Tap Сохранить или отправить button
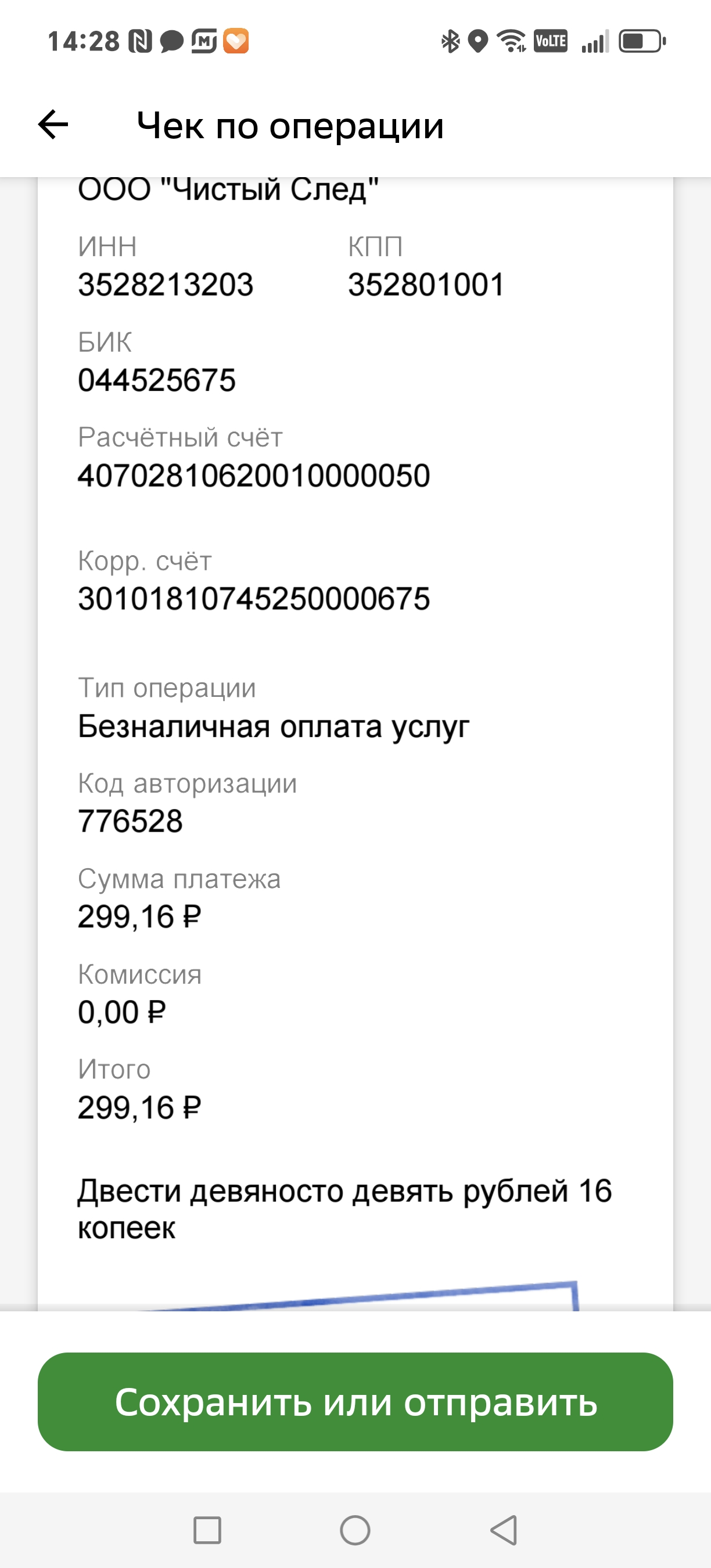 tap(355, 1402)
